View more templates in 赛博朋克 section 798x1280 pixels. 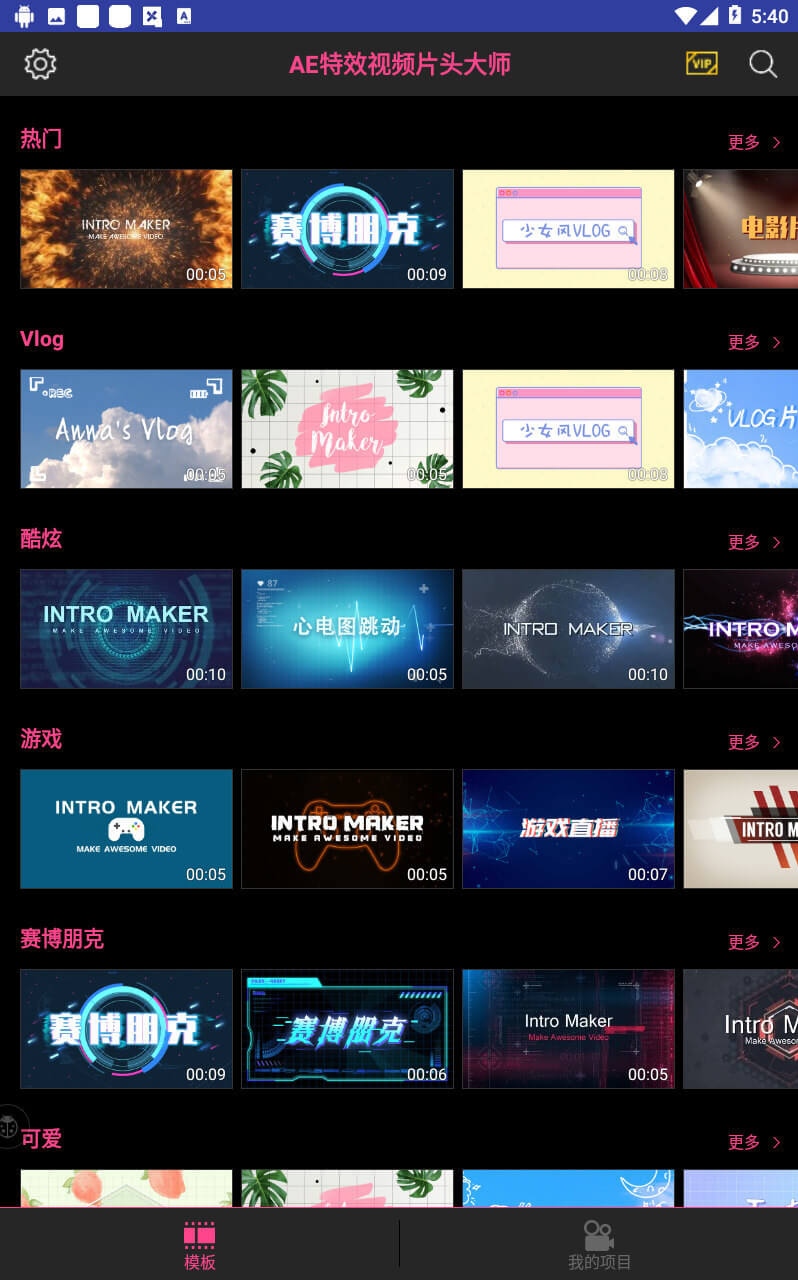pyautogui.click(x=754, y=942)
